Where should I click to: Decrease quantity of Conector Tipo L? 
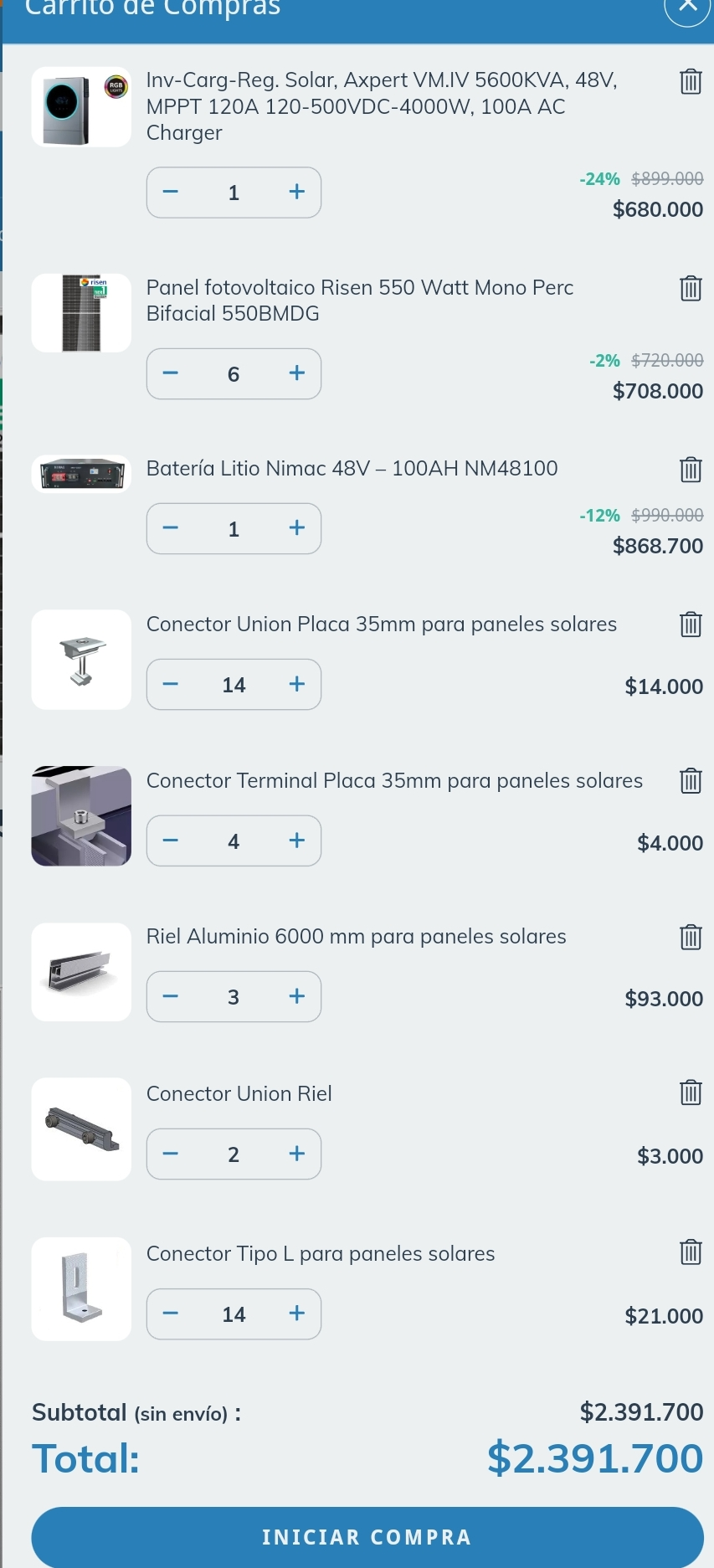point(171,1314)
